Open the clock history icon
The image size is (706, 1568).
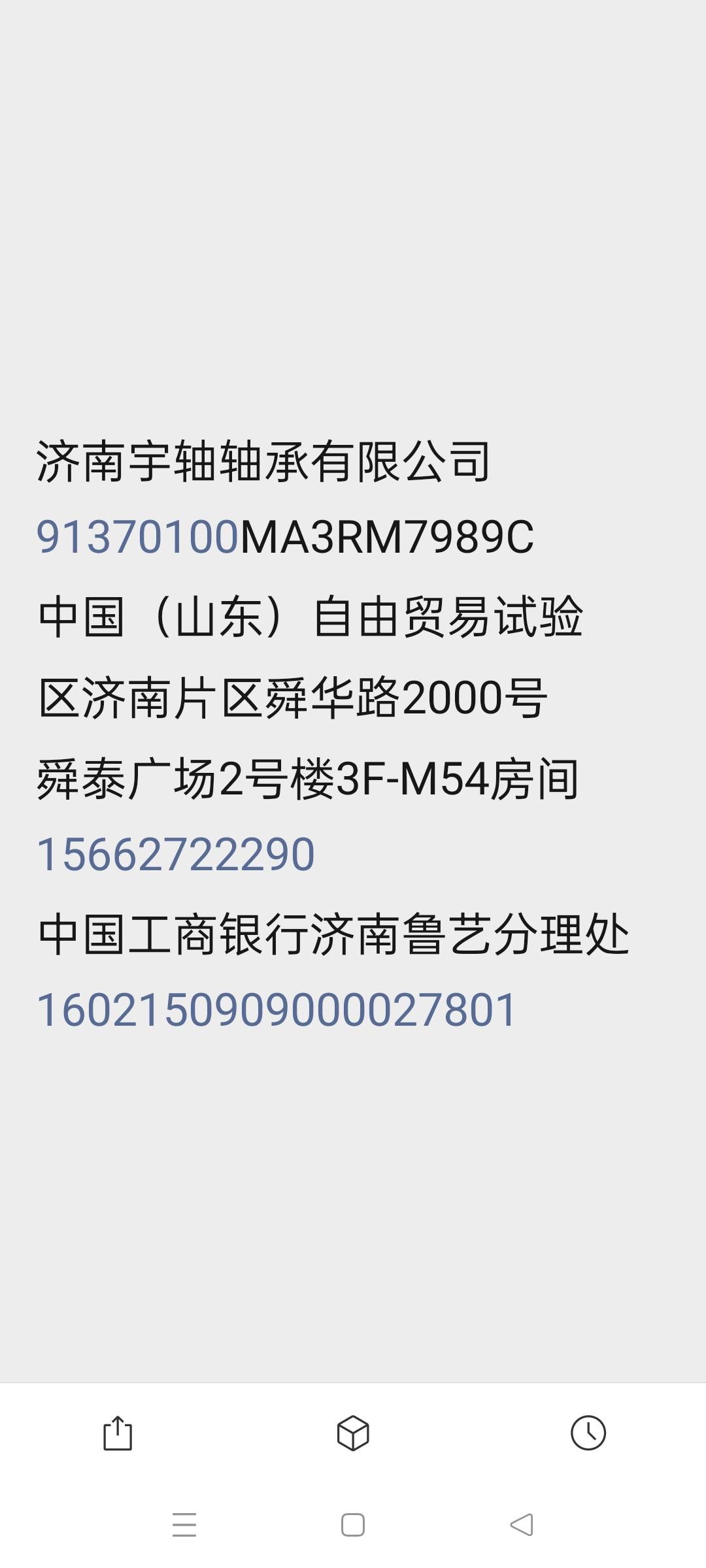tap(588, 1433)
